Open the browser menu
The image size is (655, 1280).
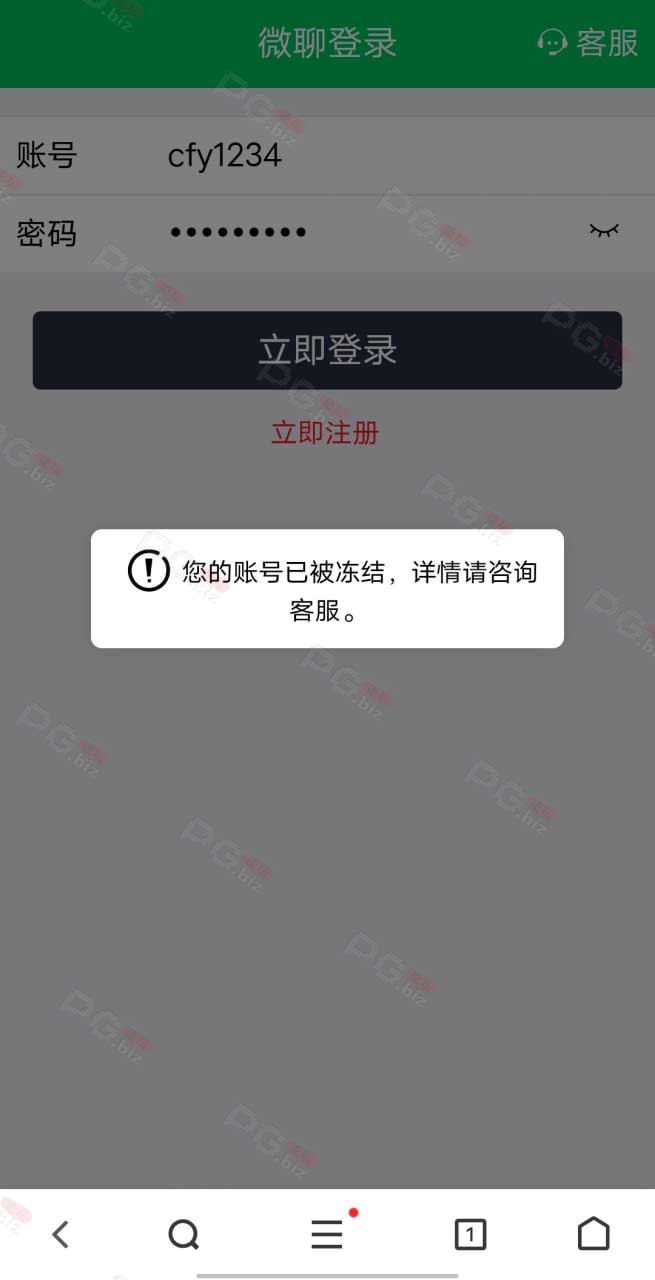click(x=327, y=1235)
